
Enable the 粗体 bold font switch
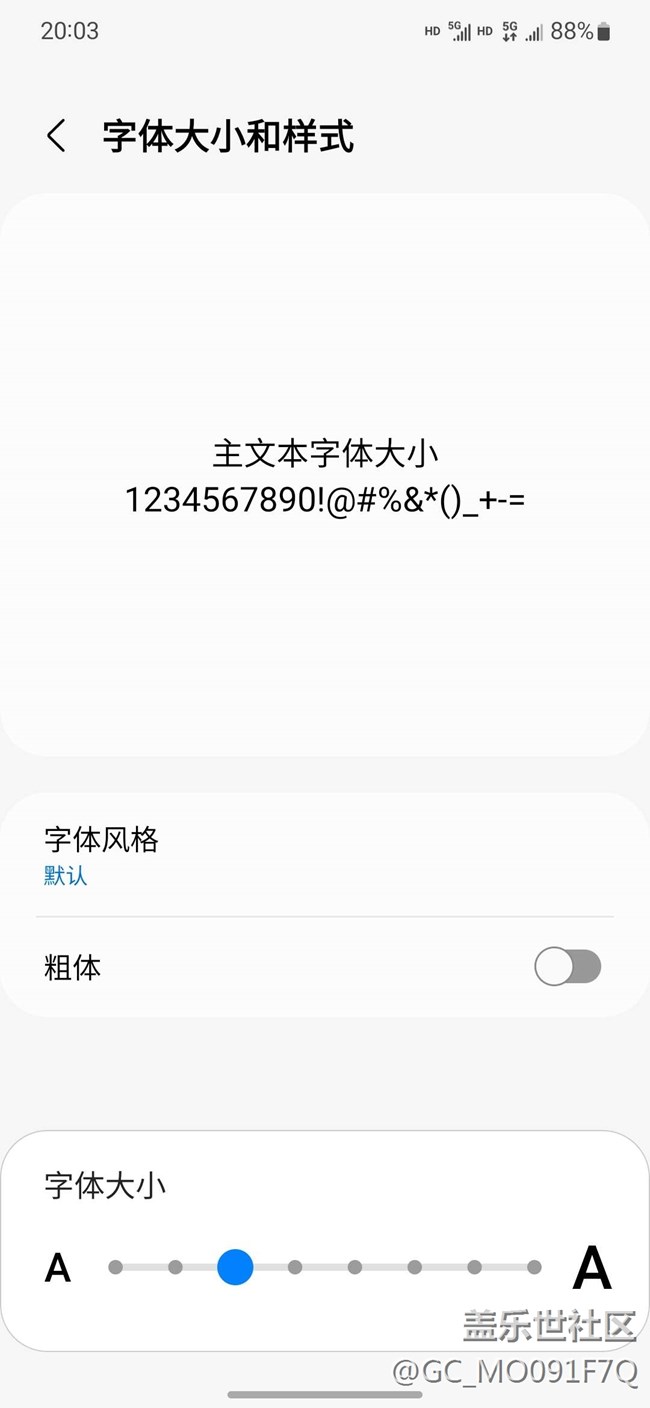567,967
